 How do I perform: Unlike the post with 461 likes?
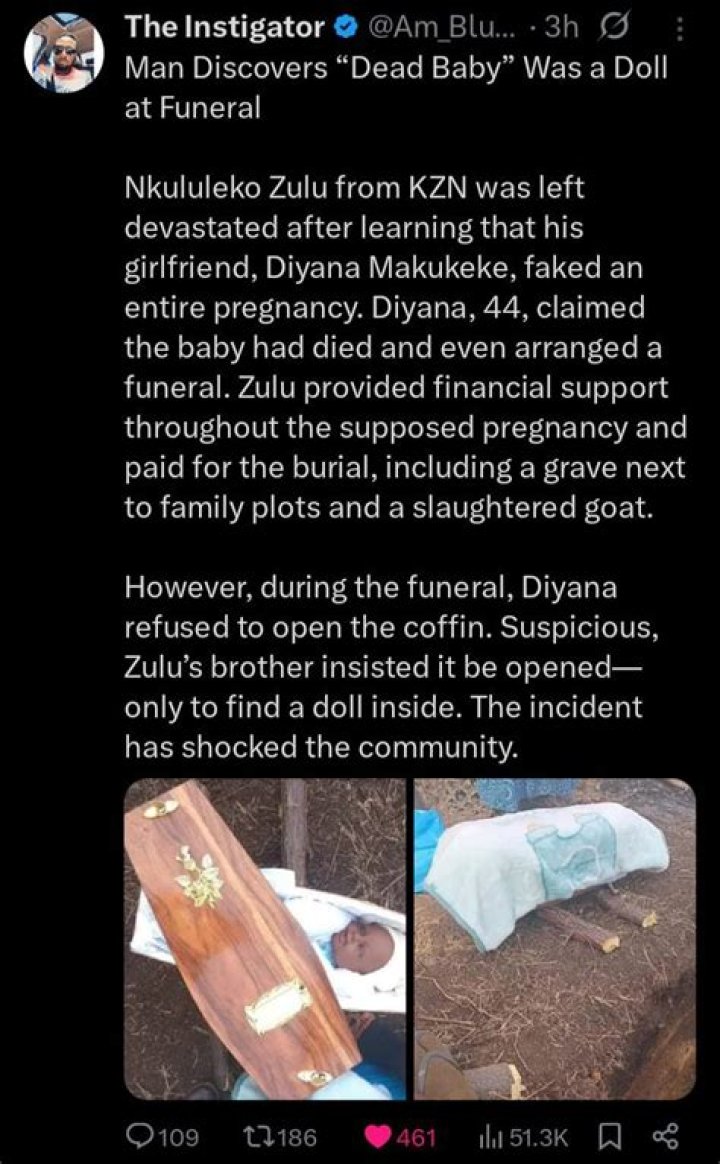point(384,1137)
